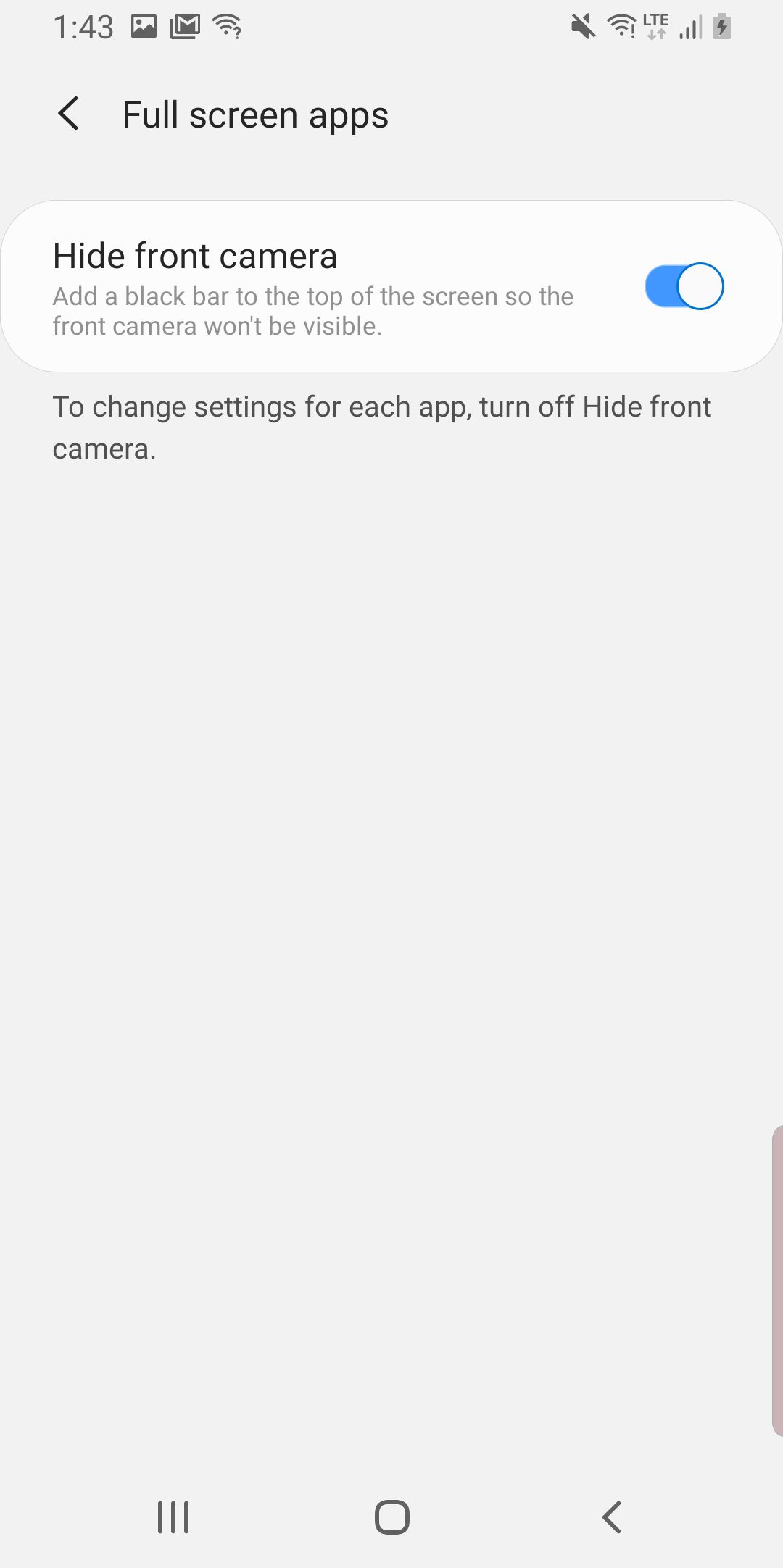783x1568 pixels.
Task: Turn off the Hide front camera switch
Action: (x=684, y=286)
